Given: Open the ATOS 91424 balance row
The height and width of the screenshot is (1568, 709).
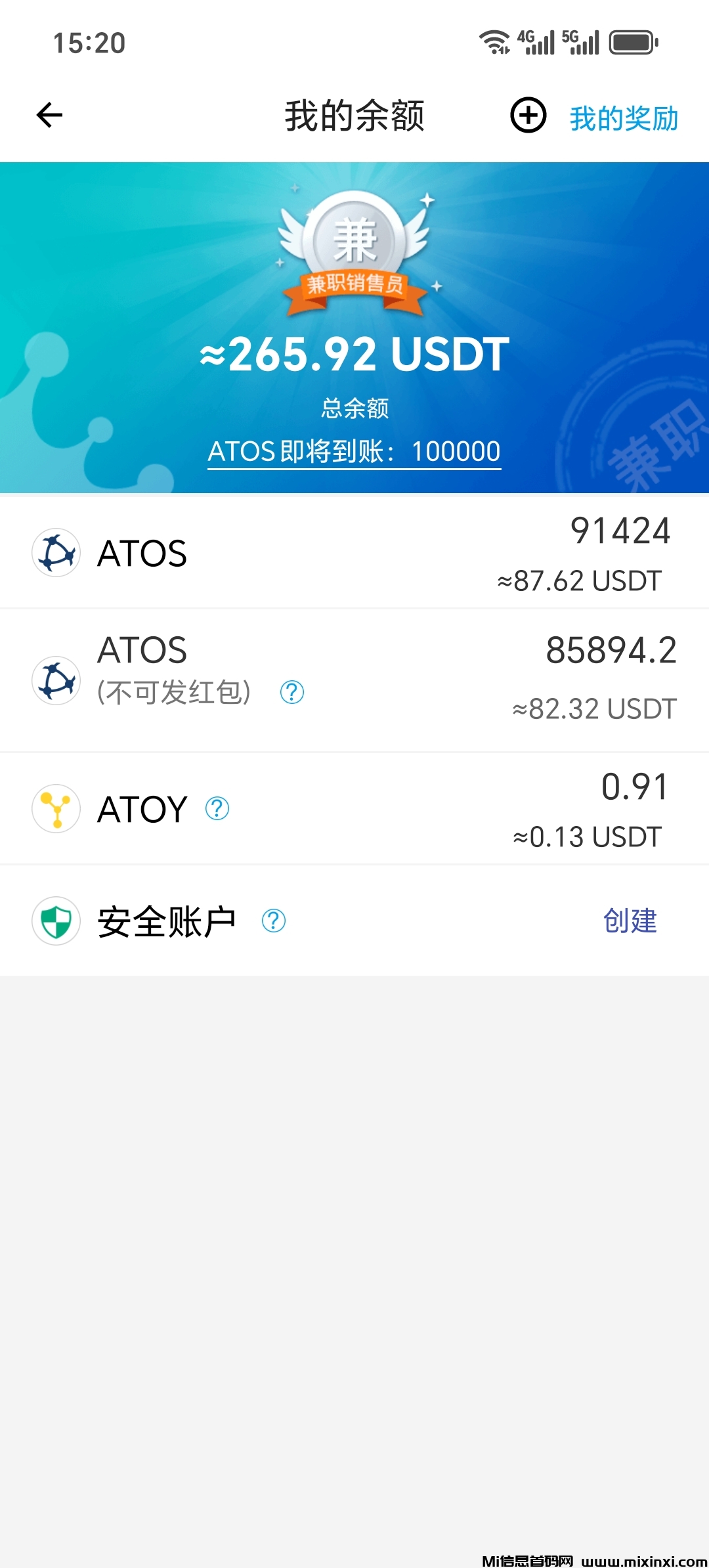Looking at the screenshot, I should coord(354,553).
